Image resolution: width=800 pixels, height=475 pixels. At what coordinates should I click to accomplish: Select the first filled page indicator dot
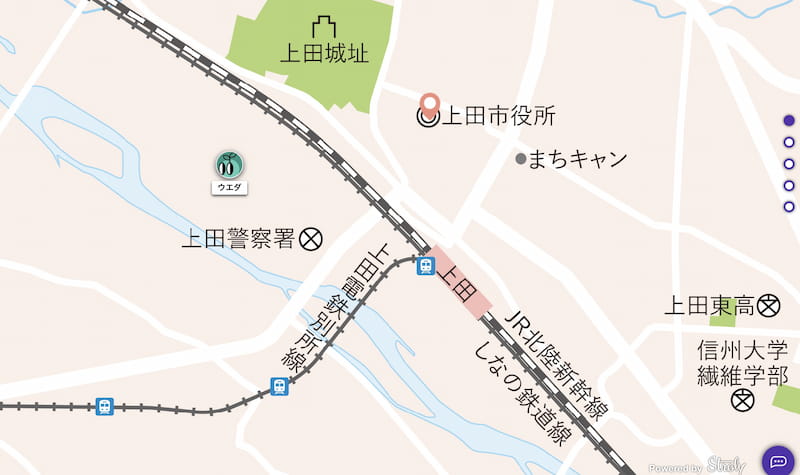(x=789, y=121)
